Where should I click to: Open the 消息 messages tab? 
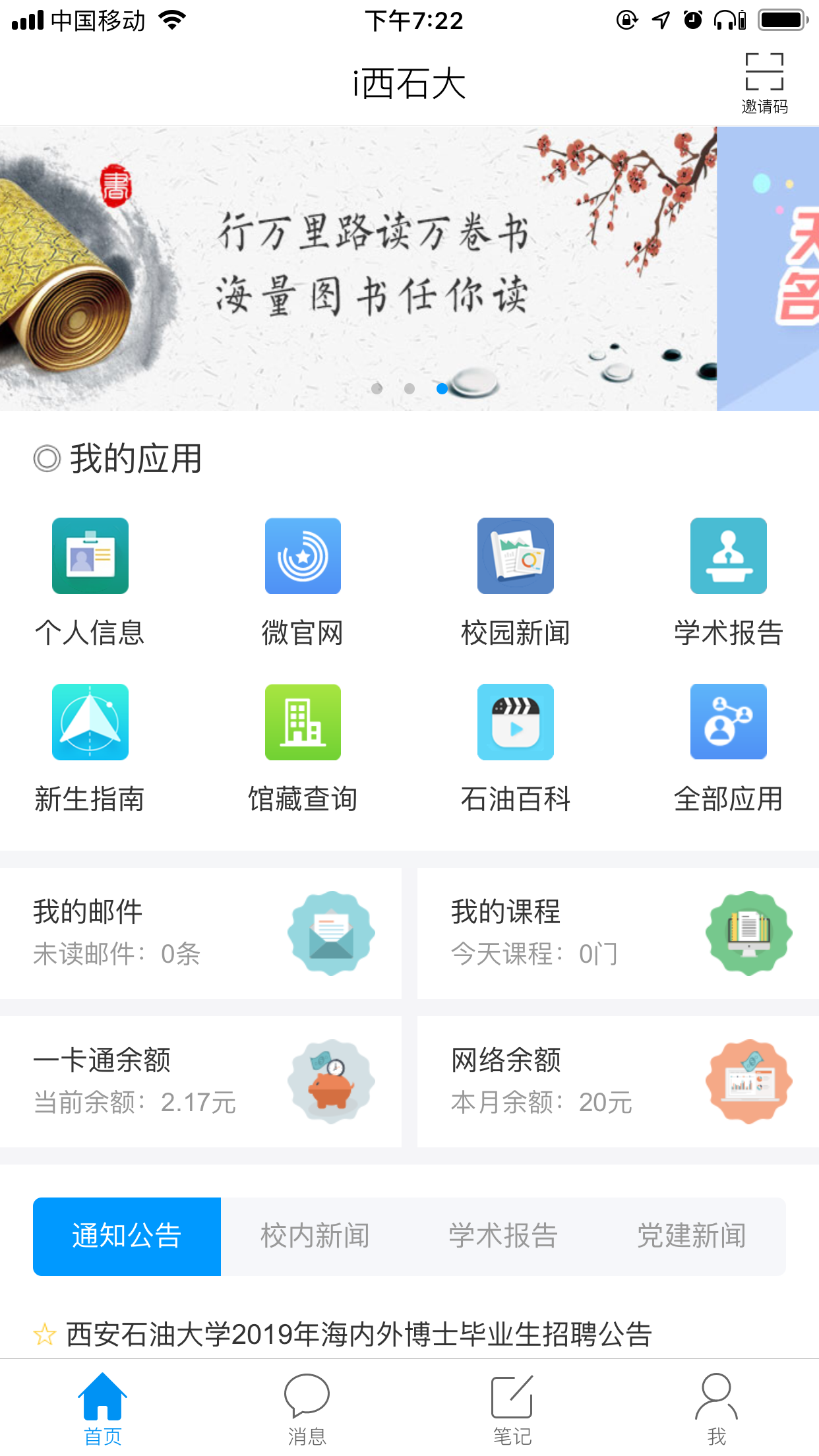click(x=307, y=1405)
